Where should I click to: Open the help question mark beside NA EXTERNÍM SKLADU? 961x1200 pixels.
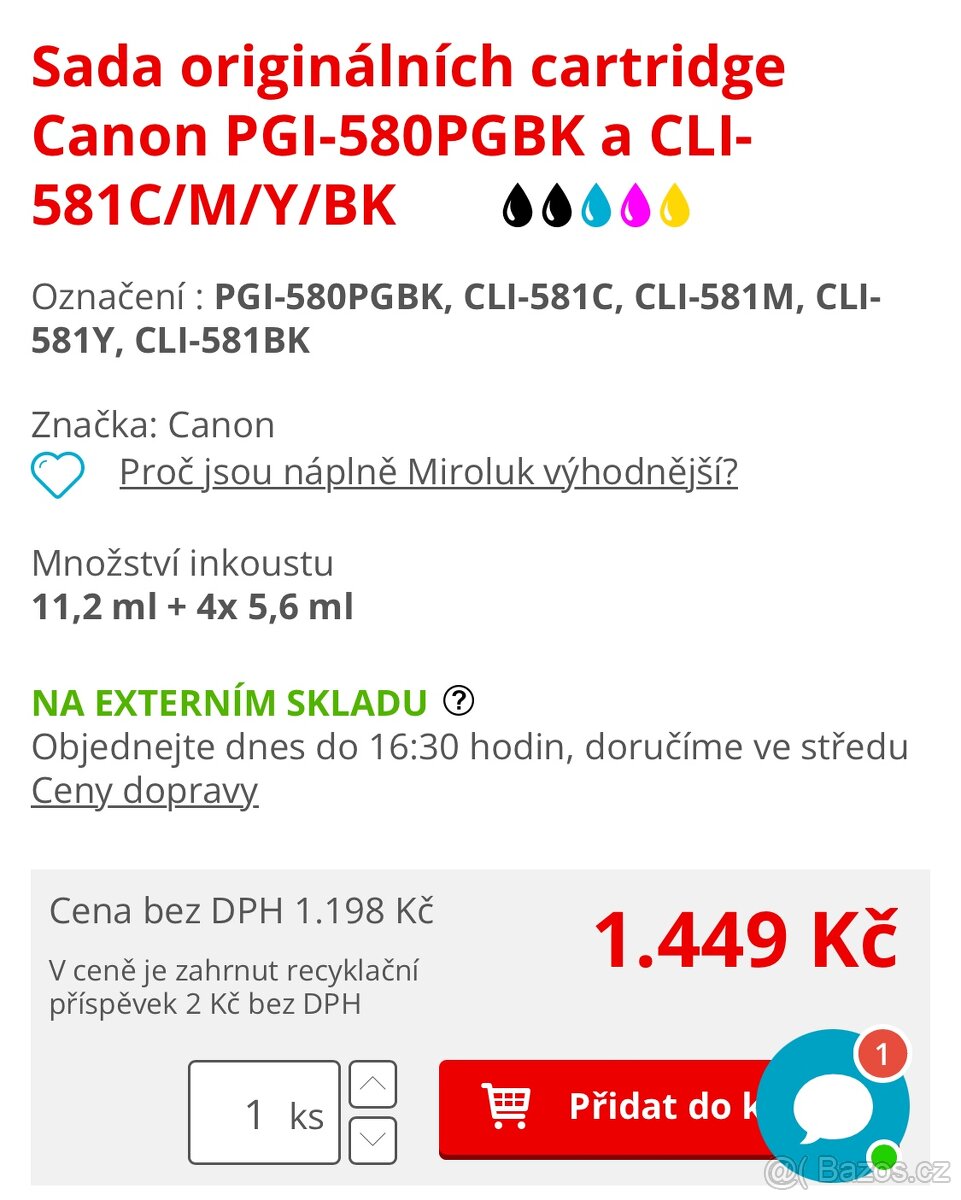pyautogui.click(x=459, y=701)
